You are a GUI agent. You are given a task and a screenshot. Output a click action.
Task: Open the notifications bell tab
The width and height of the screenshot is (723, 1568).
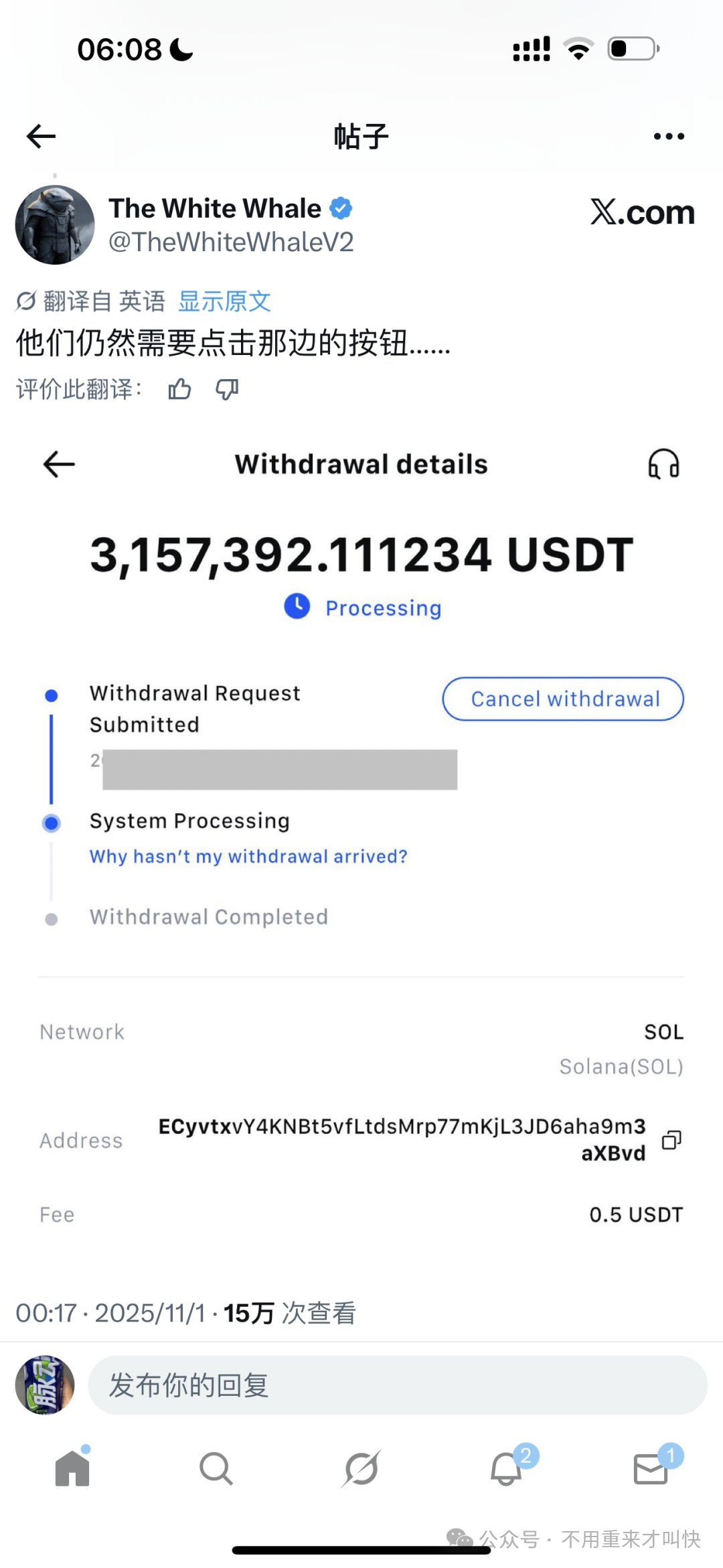point(506,1469)
